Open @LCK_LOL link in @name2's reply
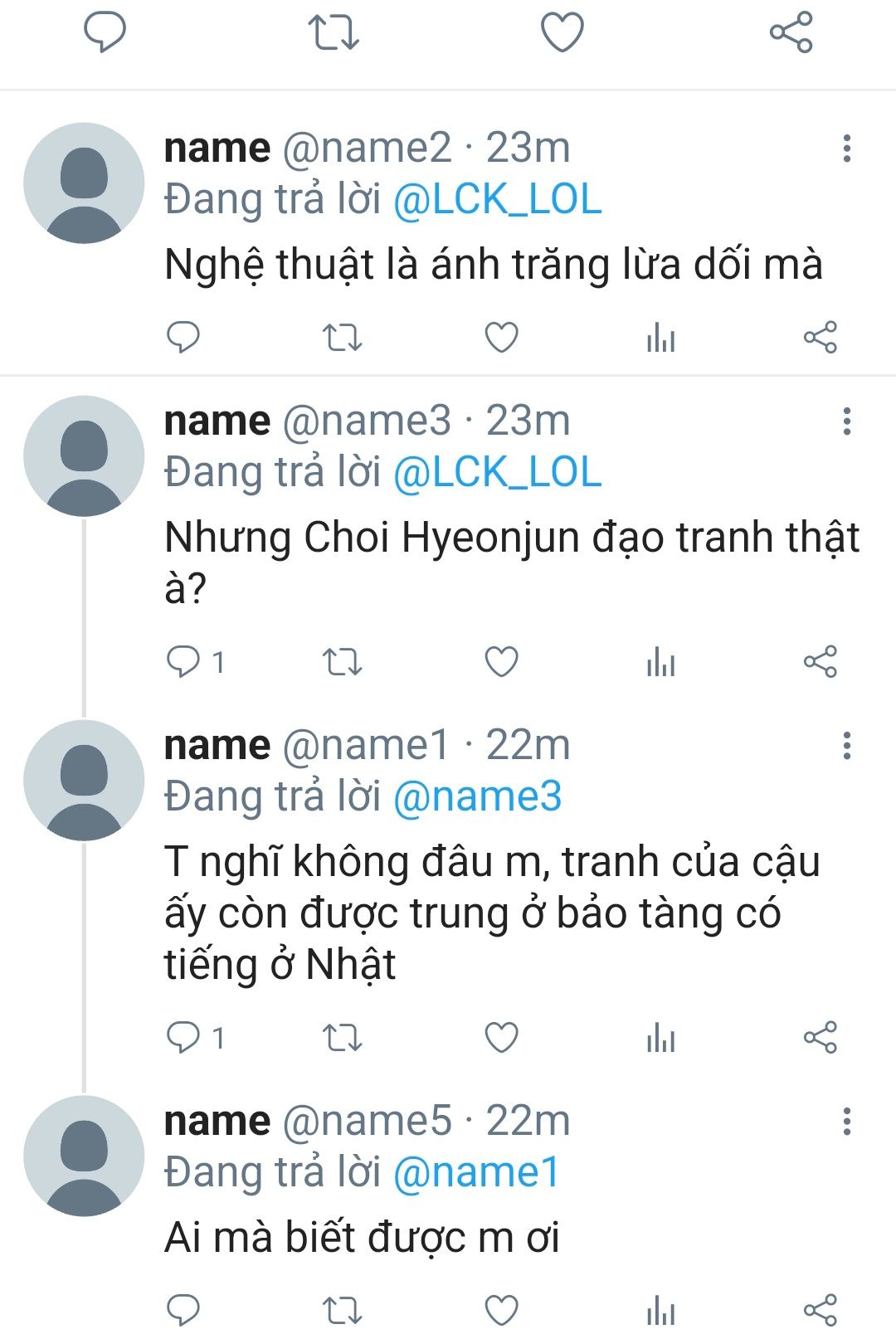This screenshot has width=896, height=1334. click(497, 199)
